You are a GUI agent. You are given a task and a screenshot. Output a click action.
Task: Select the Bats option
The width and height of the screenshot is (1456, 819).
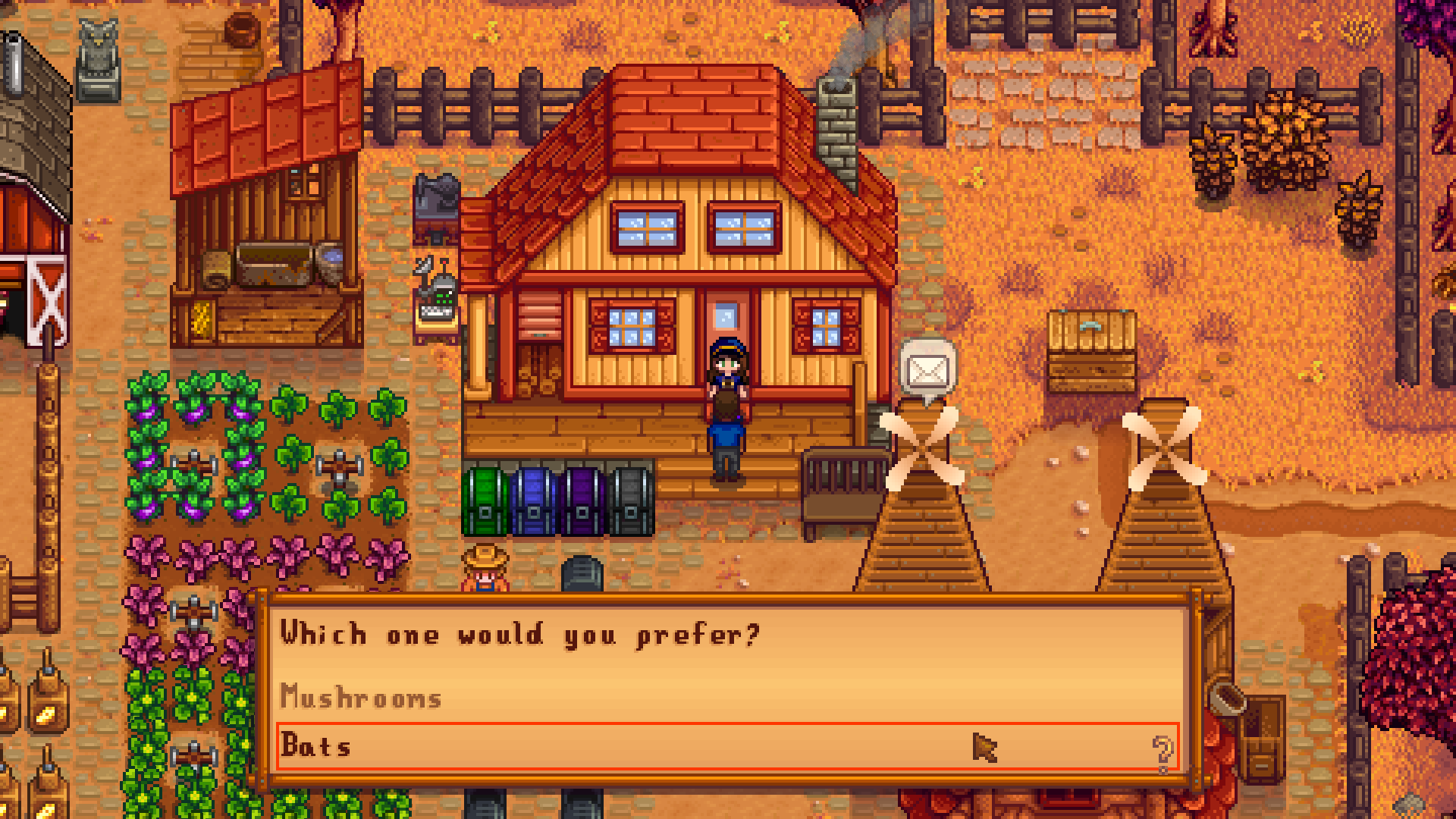point(317,746)
